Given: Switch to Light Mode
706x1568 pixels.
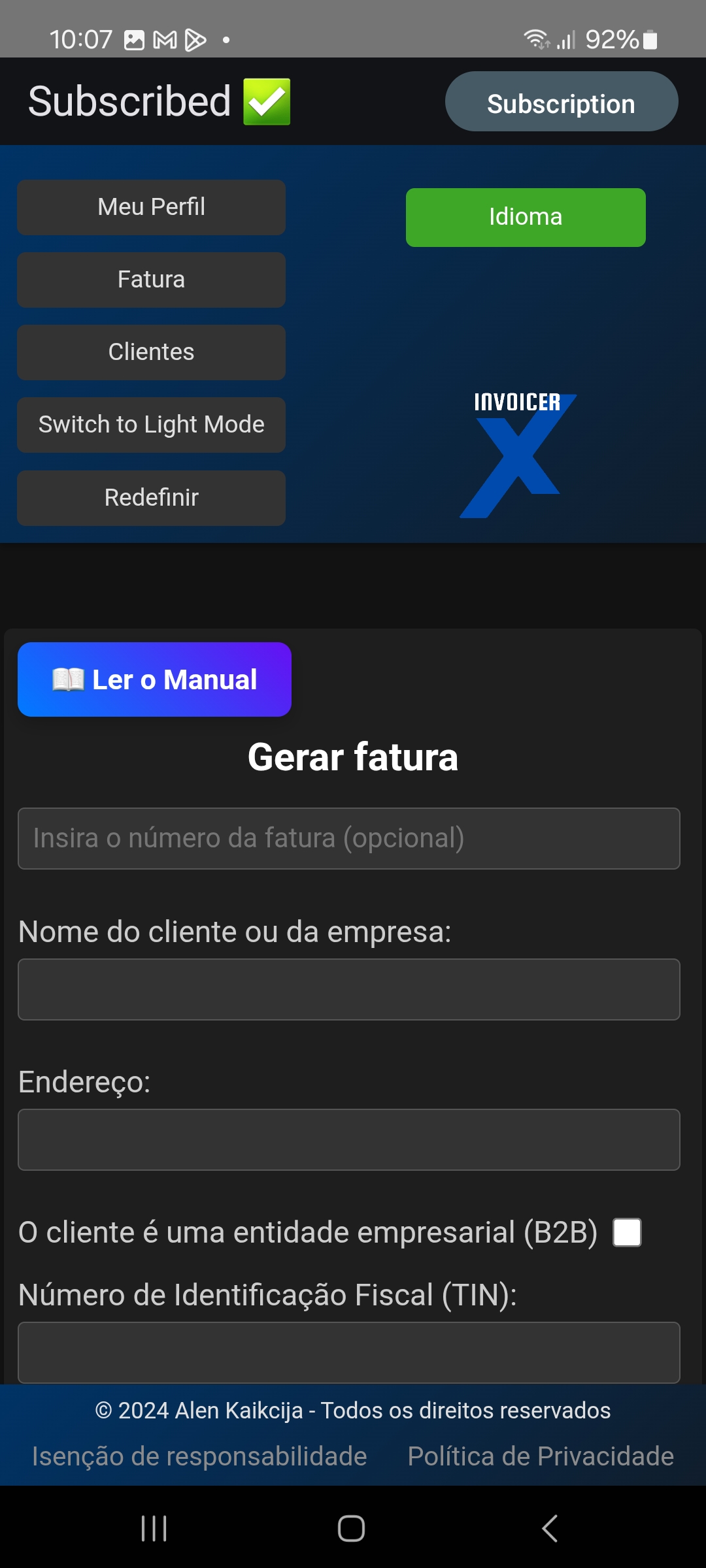Looking at the screenshot, I should (151, 425).
